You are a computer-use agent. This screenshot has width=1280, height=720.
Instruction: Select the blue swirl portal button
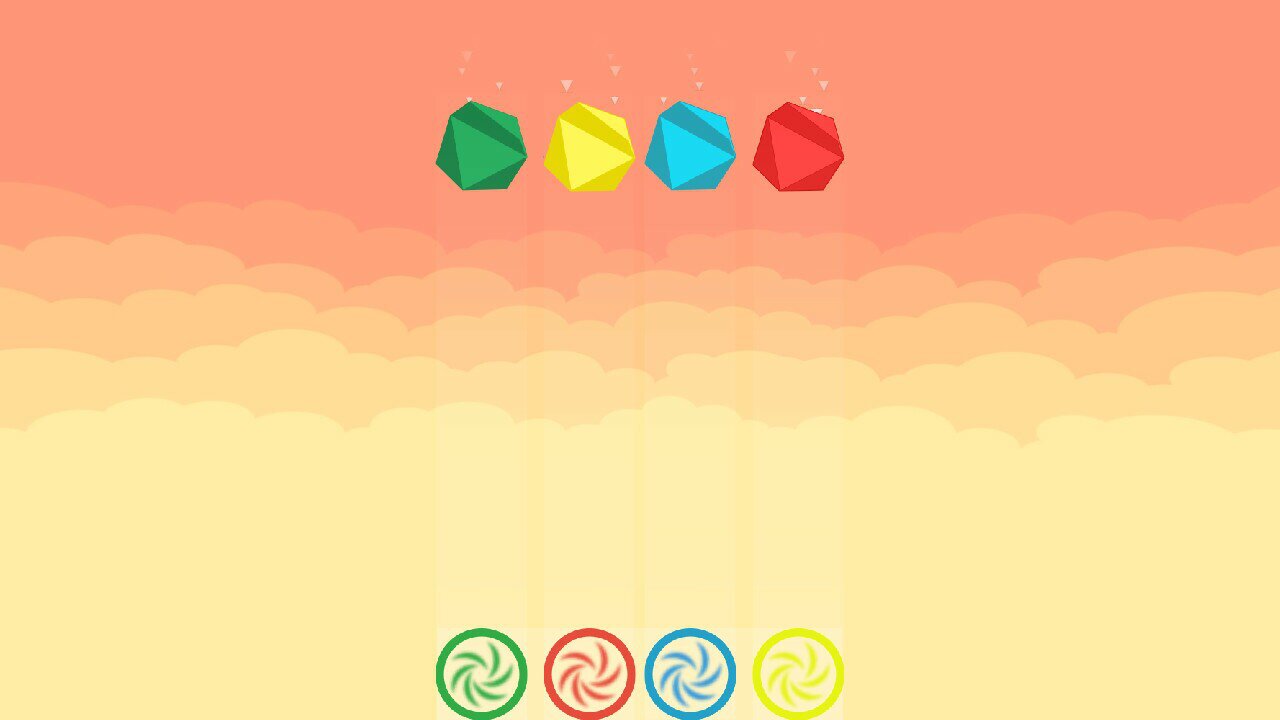690,673
